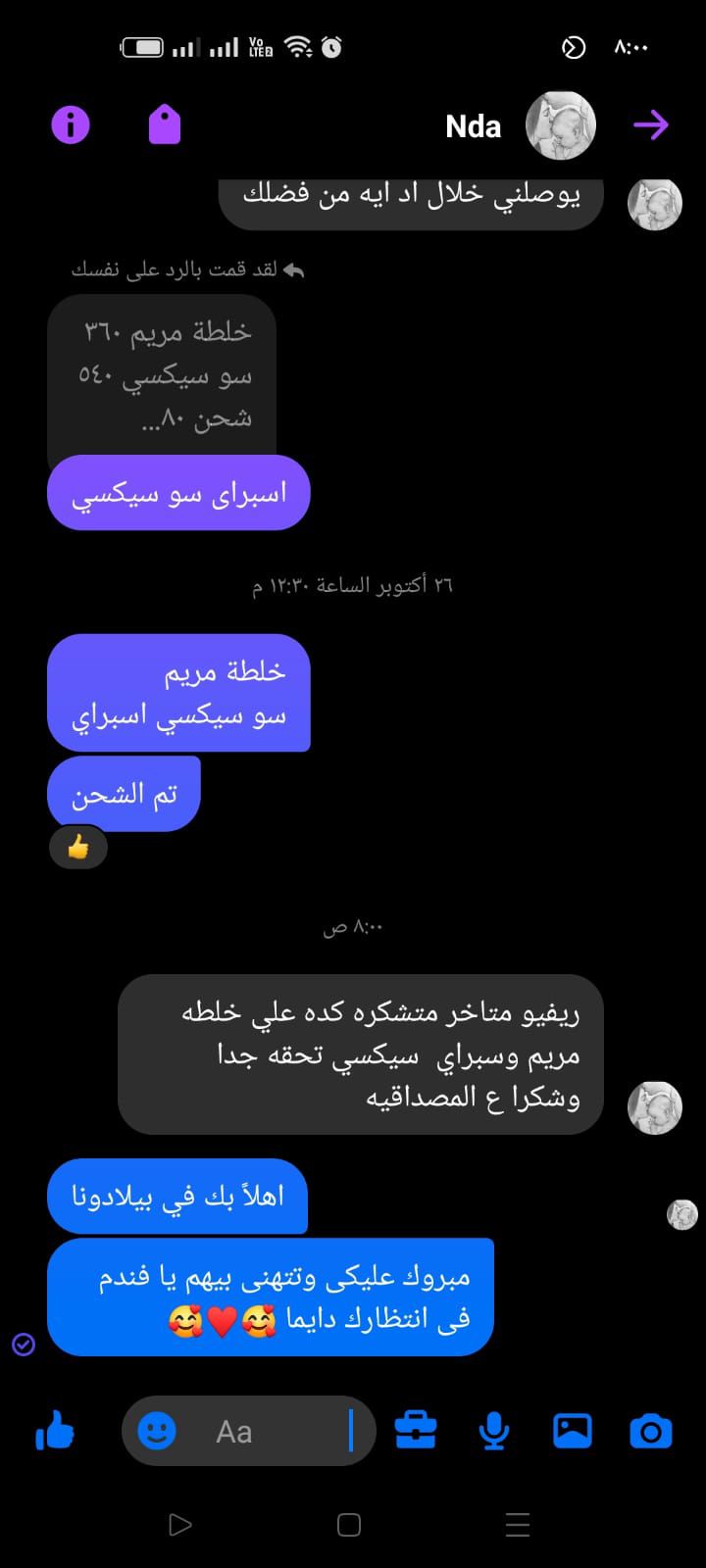Tap the thumbs up emoji reaction message
Image resolution: width=706 pixels, height=1568 pixels.
78,847
